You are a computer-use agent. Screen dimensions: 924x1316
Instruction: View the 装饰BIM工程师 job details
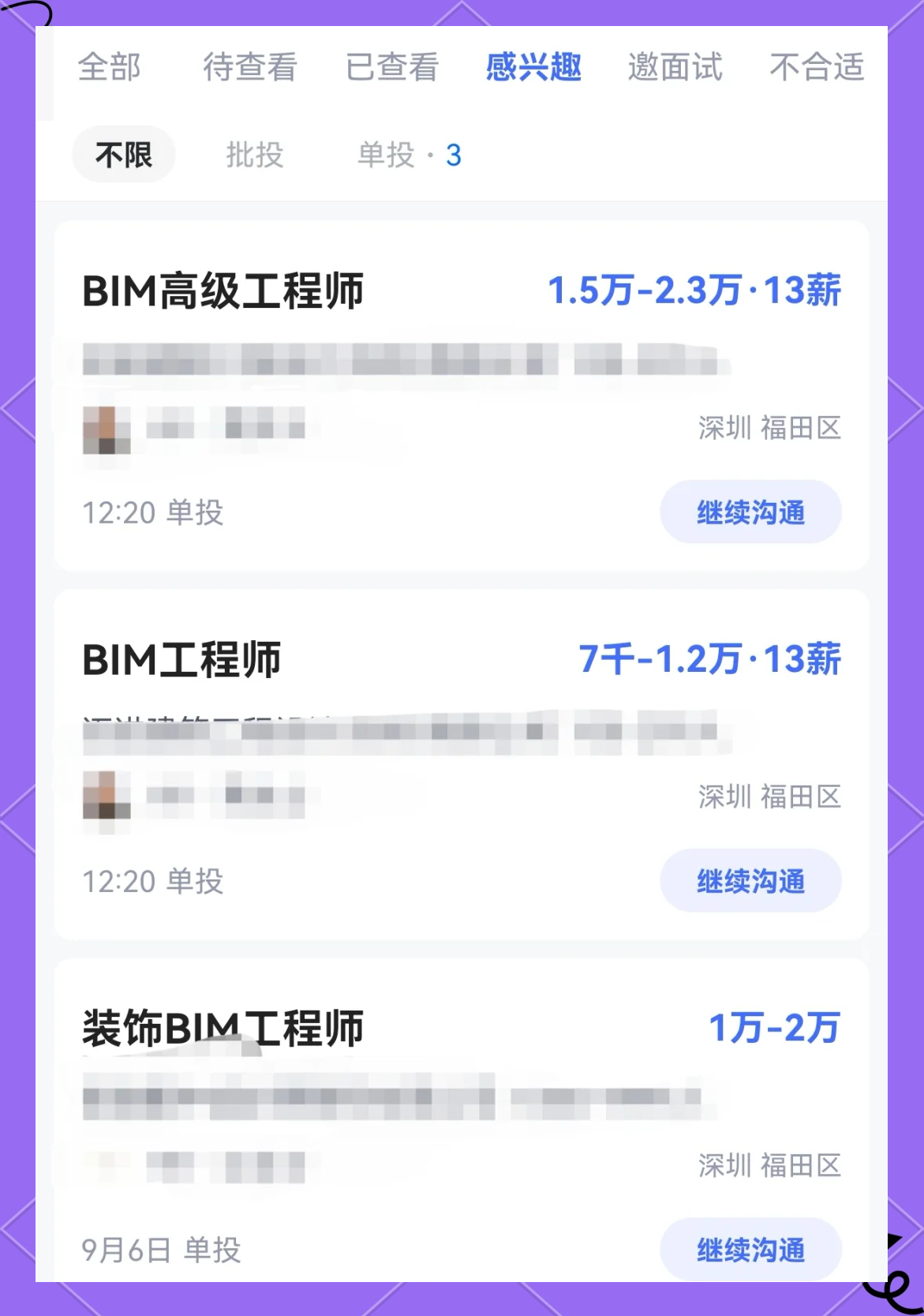223,1029
